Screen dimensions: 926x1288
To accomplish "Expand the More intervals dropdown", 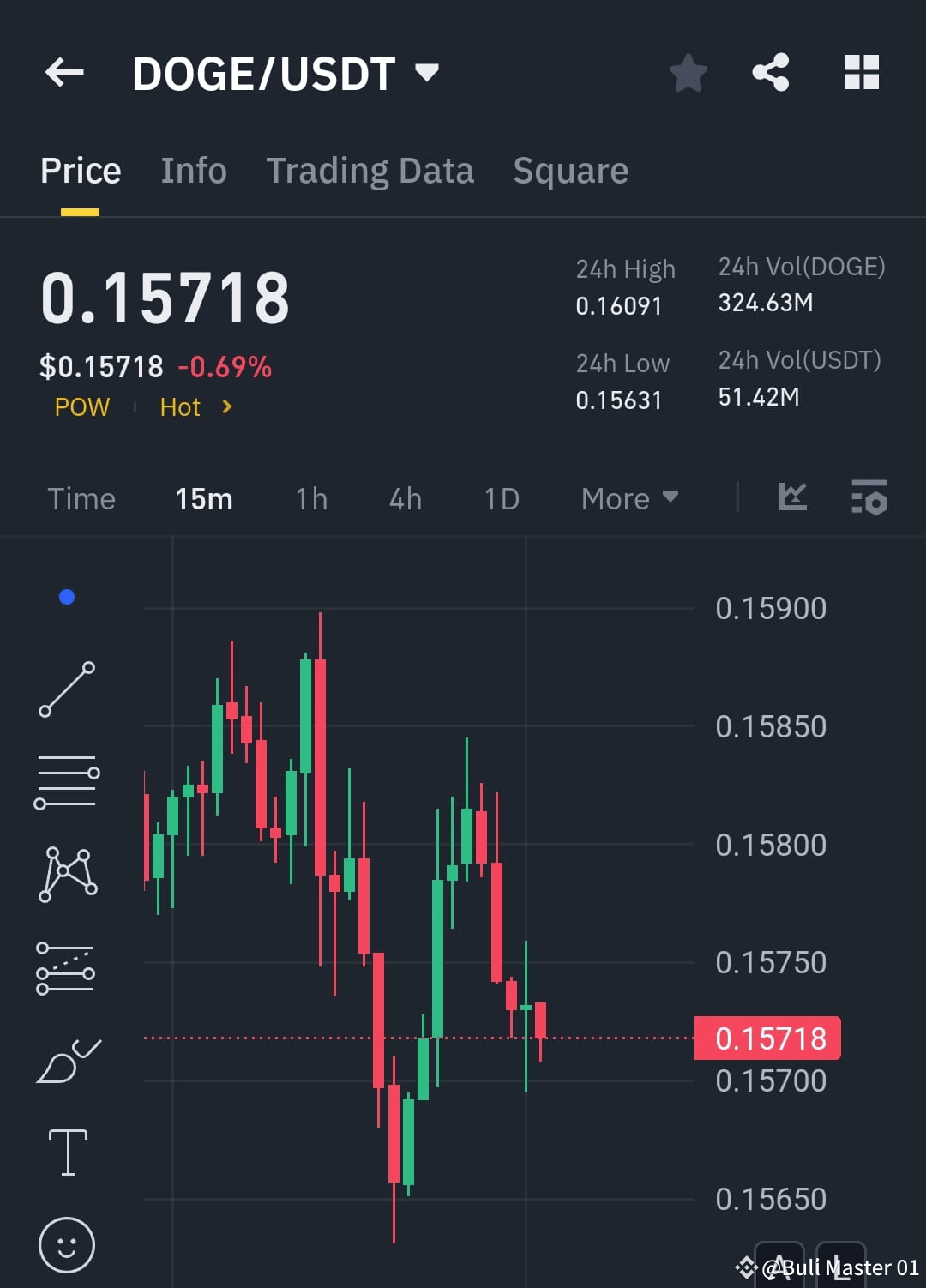I will (x=629, y=497).
